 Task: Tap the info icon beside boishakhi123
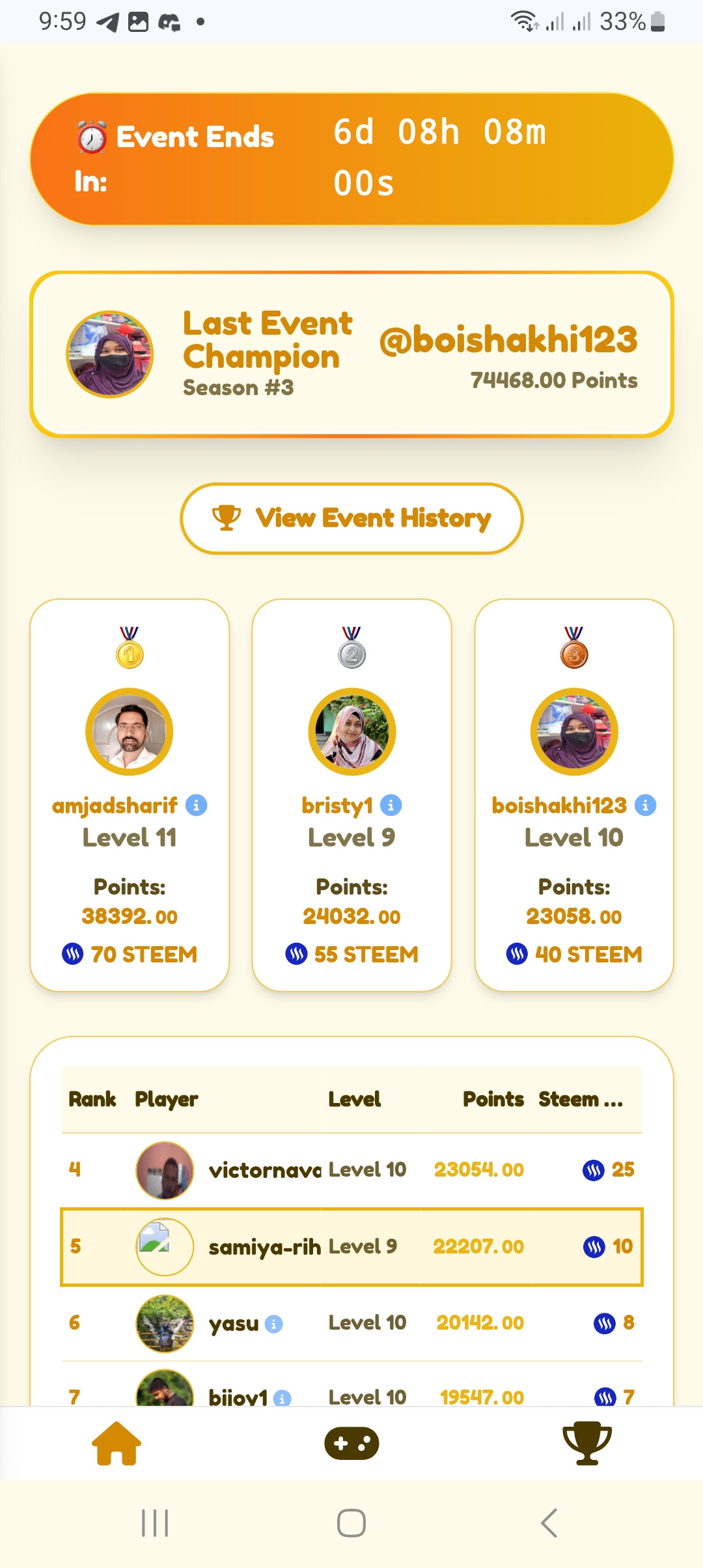(x=645, y=805)
